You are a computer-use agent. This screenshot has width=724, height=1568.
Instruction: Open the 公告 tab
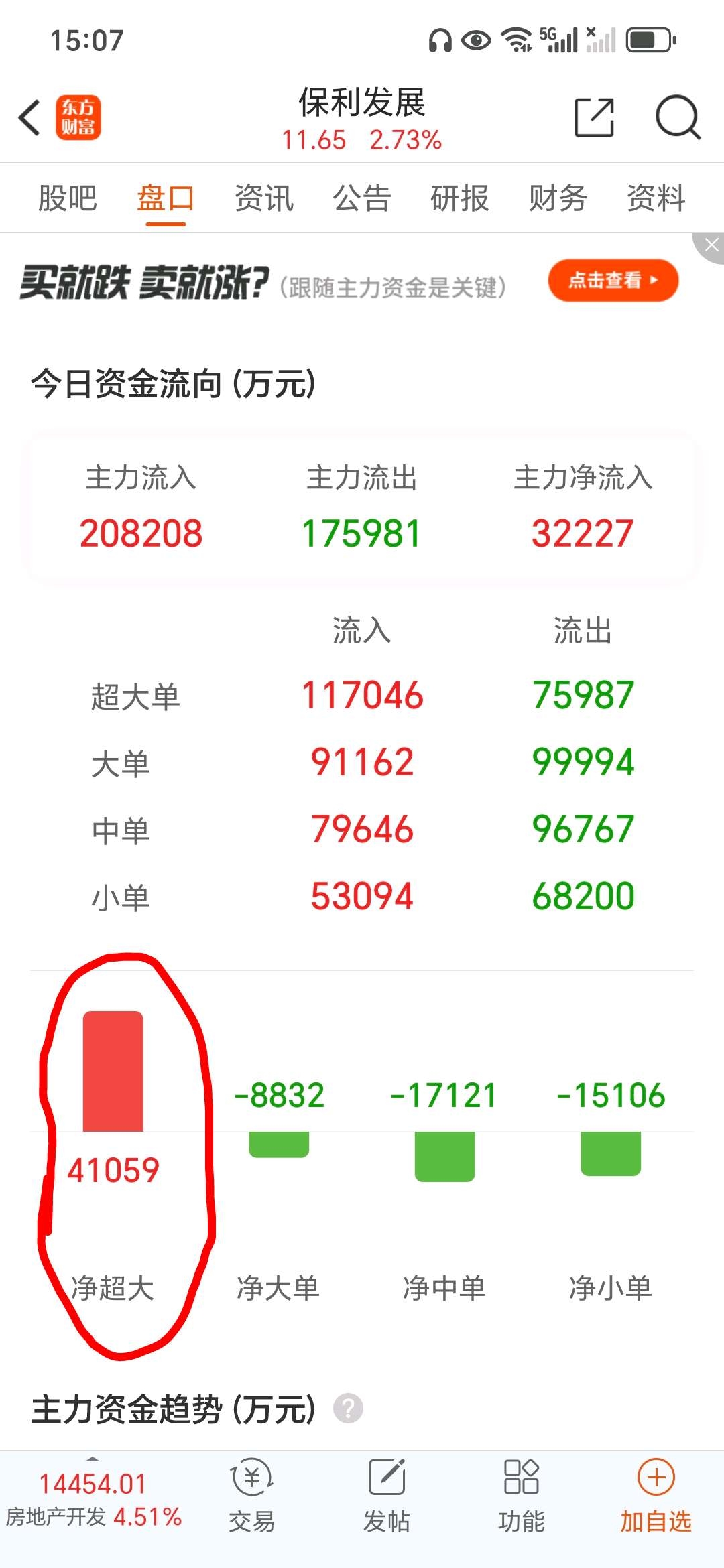pos(361,198)
